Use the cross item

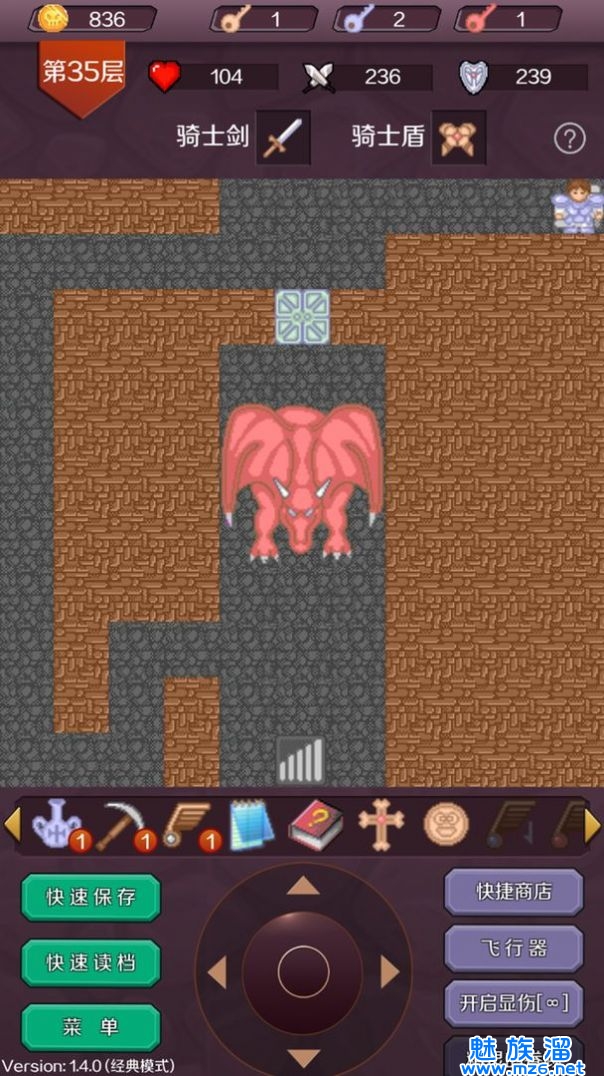tap(382, 826)
